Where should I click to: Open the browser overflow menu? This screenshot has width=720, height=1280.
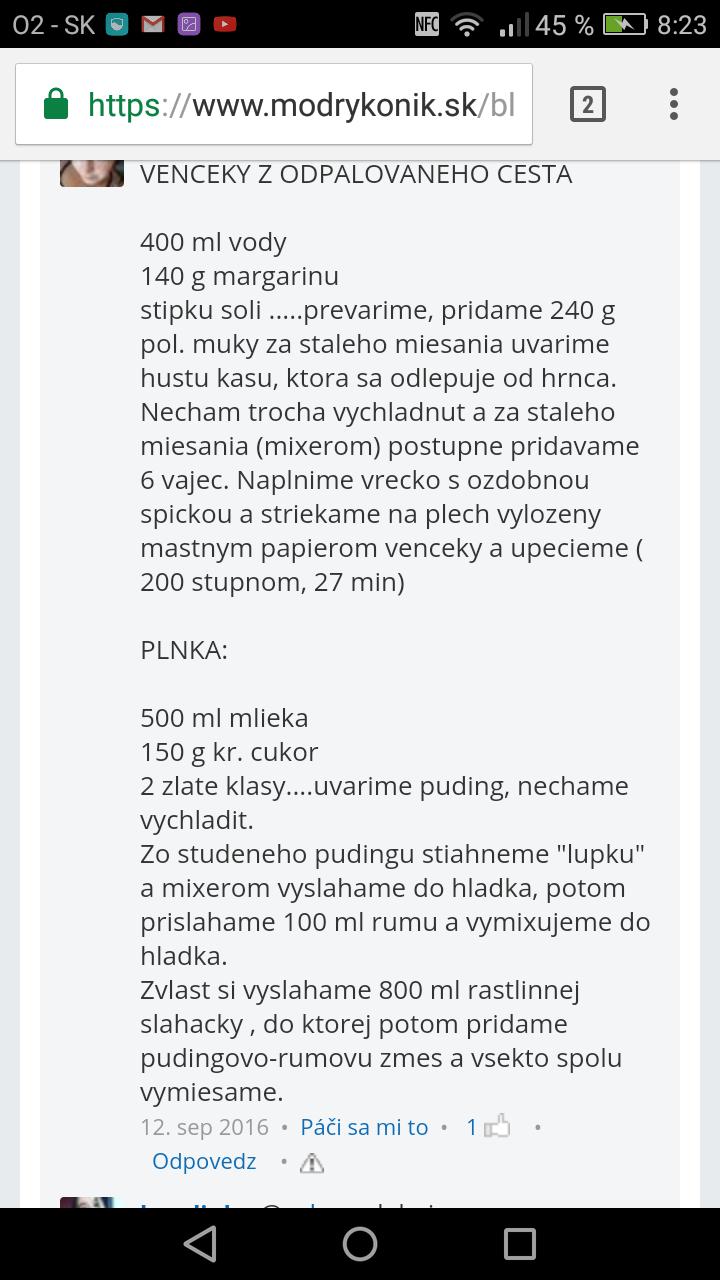click(x=674, y=104)
